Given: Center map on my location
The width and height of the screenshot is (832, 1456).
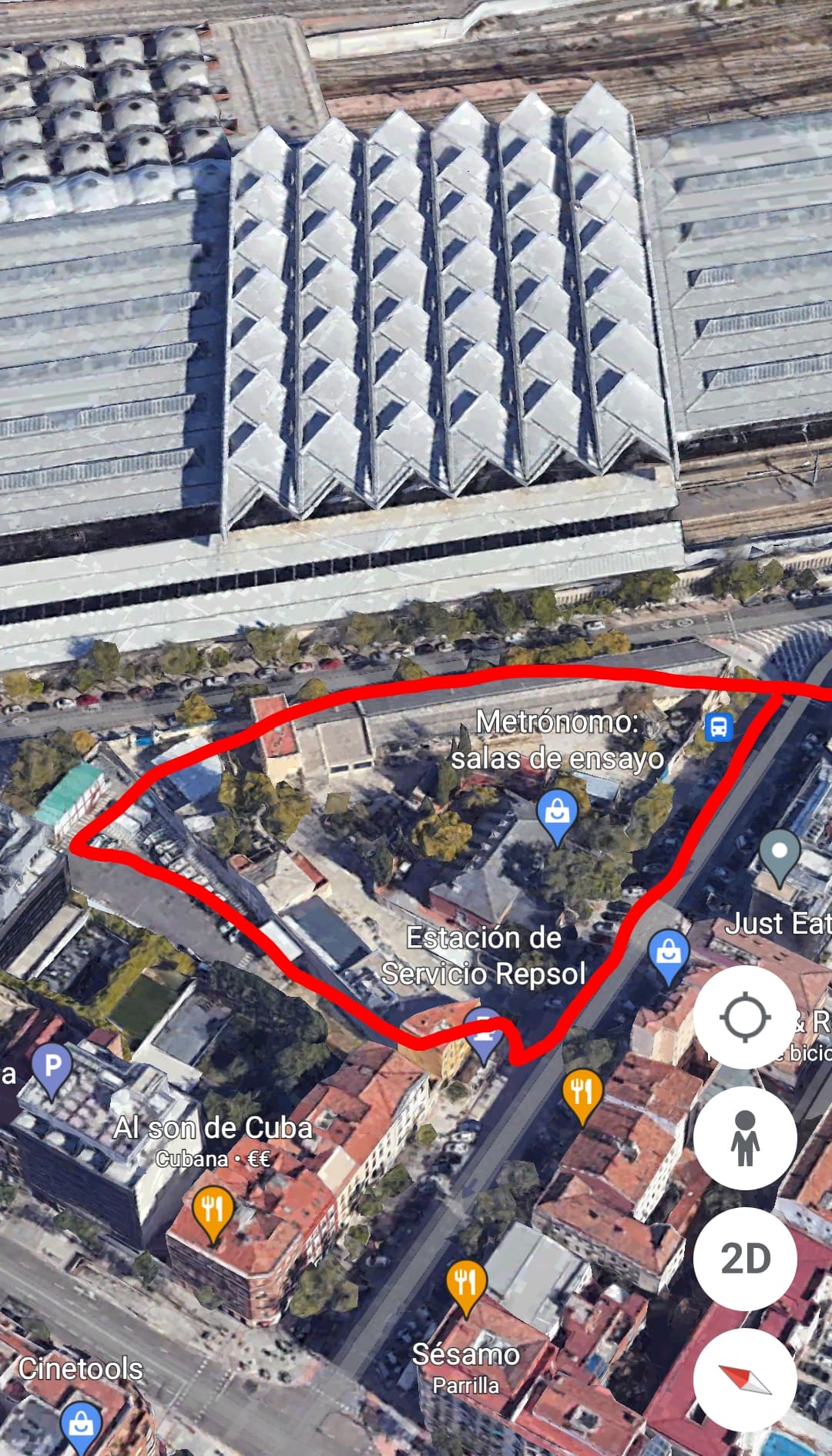Looking at the screenshot, I should [745, 1017].
